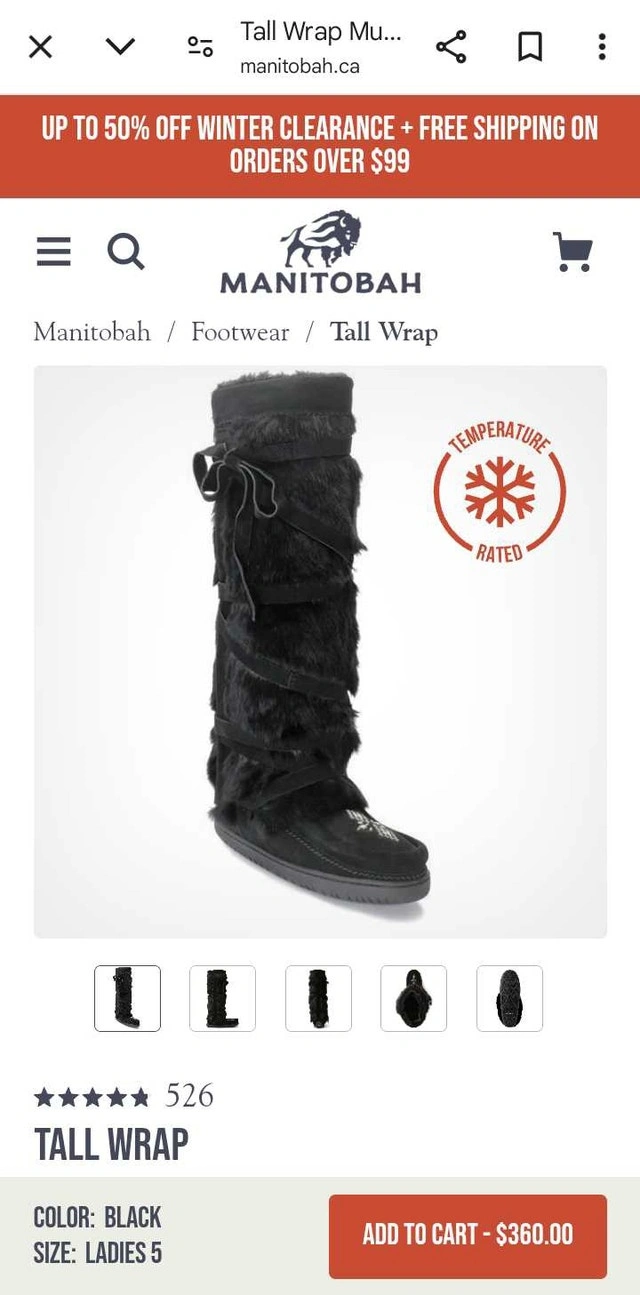Close the browser tab
This screenshot has height=1295, width=640.
click(x=40, y=46)
